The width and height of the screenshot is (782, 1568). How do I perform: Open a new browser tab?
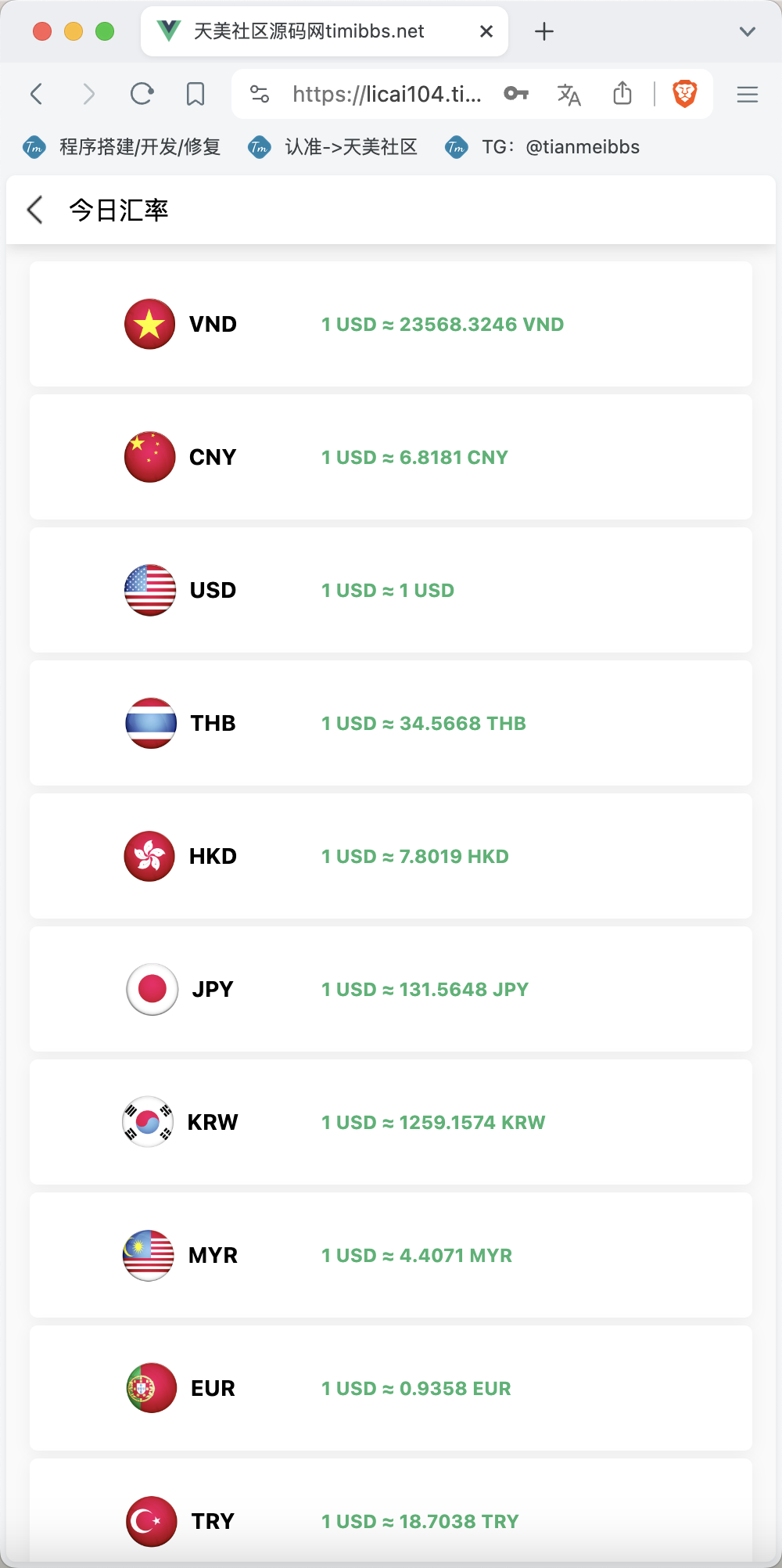point(544,31)
